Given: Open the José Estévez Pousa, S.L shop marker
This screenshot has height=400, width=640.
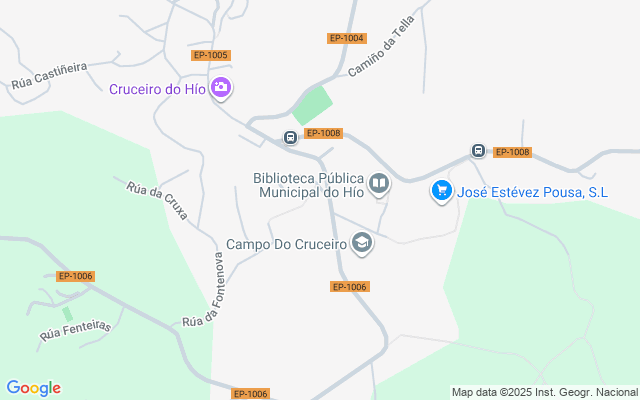Looking at the screenshot, I should (x=442, y=191).
